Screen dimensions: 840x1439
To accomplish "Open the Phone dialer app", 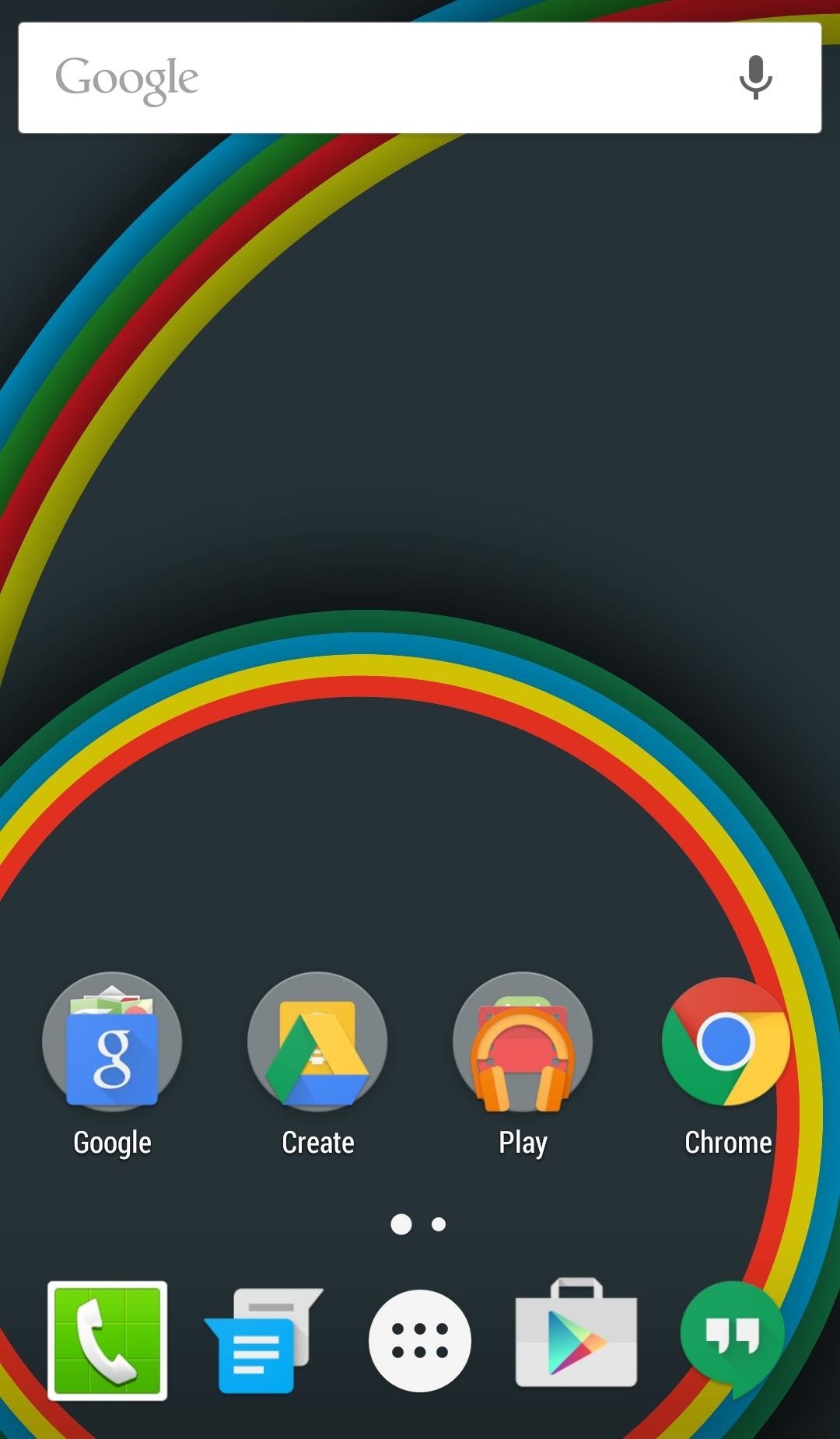I will tap(107, 1339).
